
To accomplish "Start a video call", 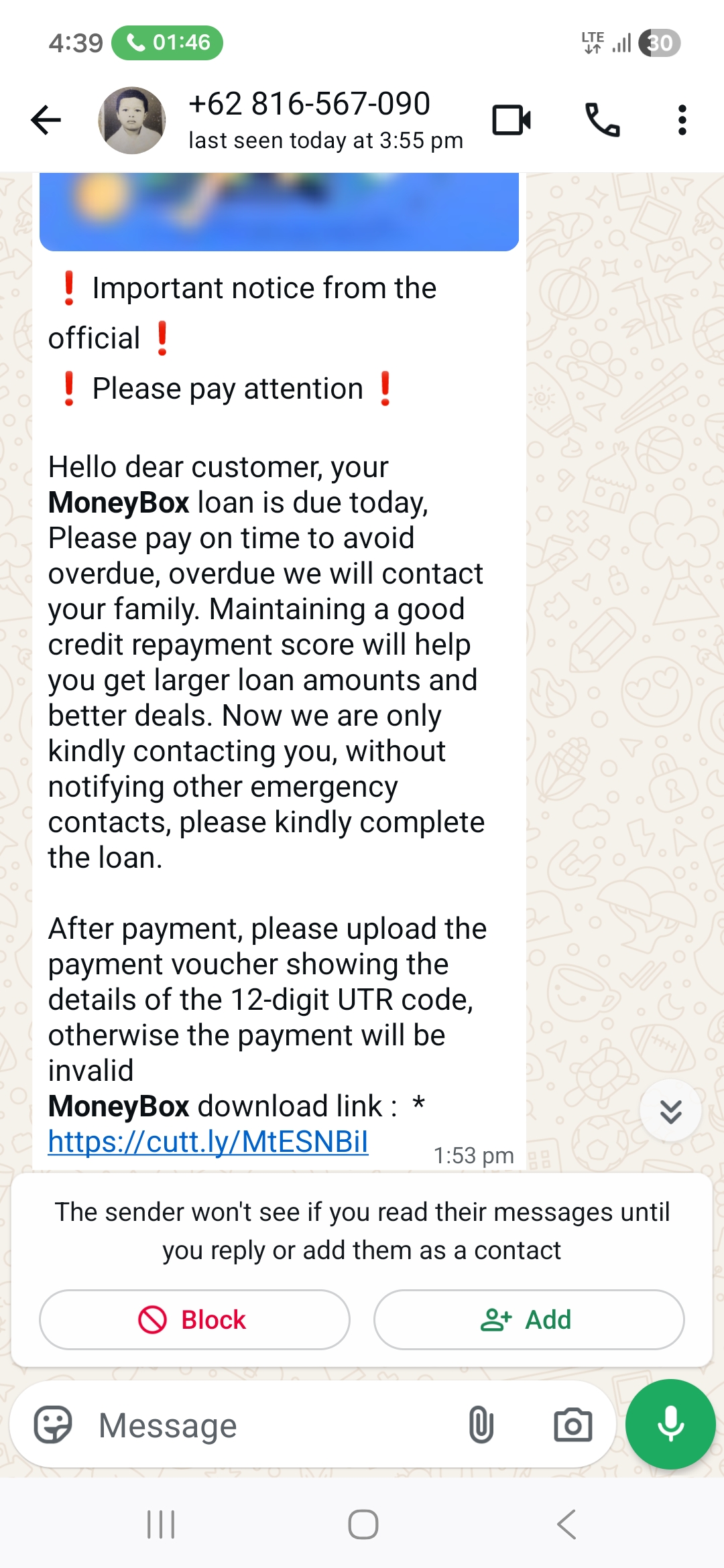I will tap(511, 121).
